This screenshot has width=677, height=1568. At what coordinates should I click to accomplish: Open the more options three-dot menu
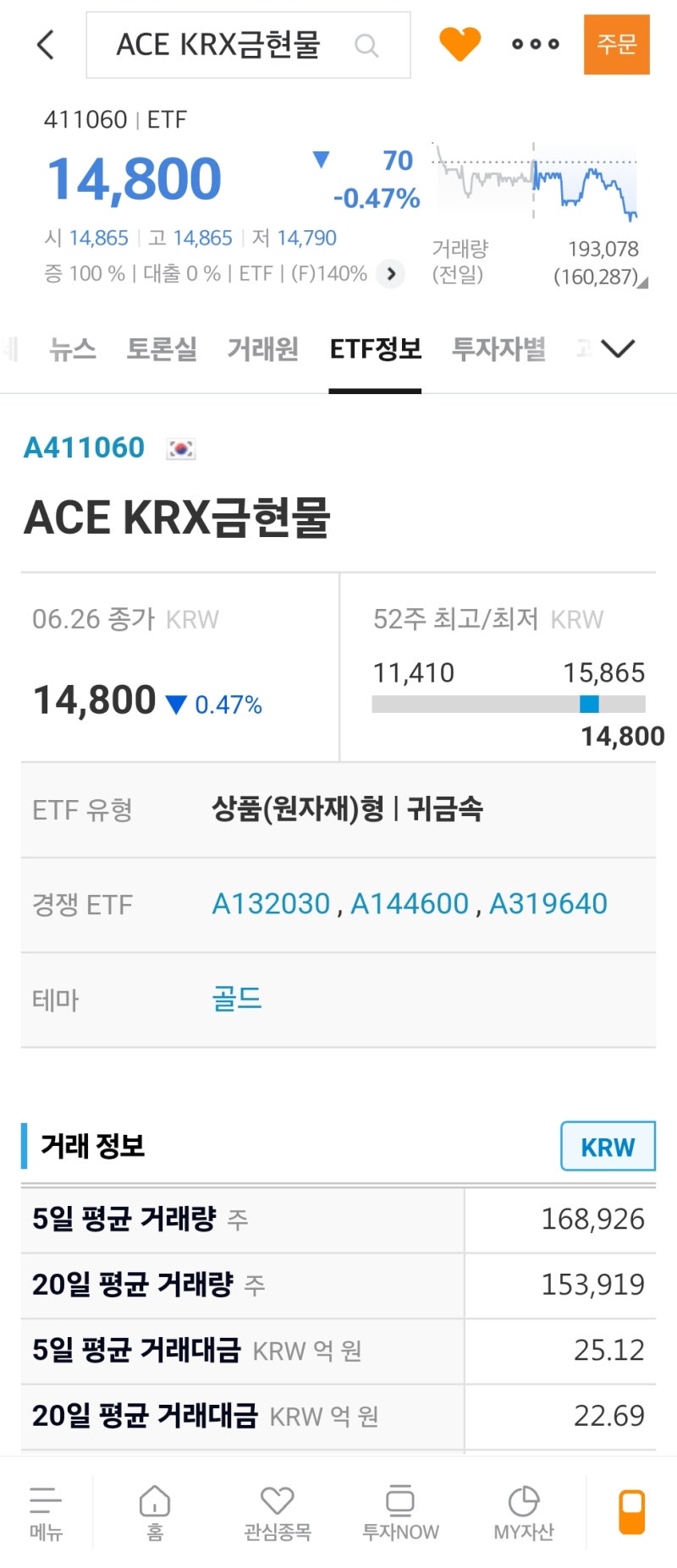(534, 44)
